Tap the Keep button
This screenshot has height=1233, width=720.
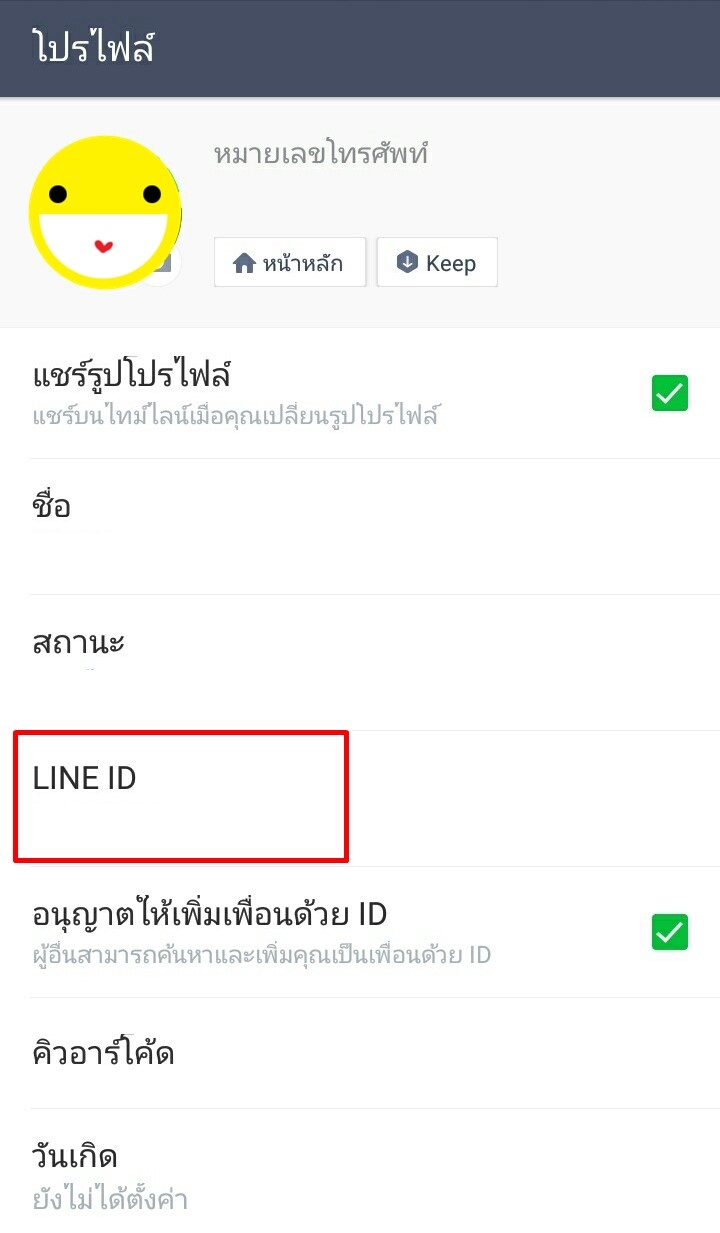(437, 262)
